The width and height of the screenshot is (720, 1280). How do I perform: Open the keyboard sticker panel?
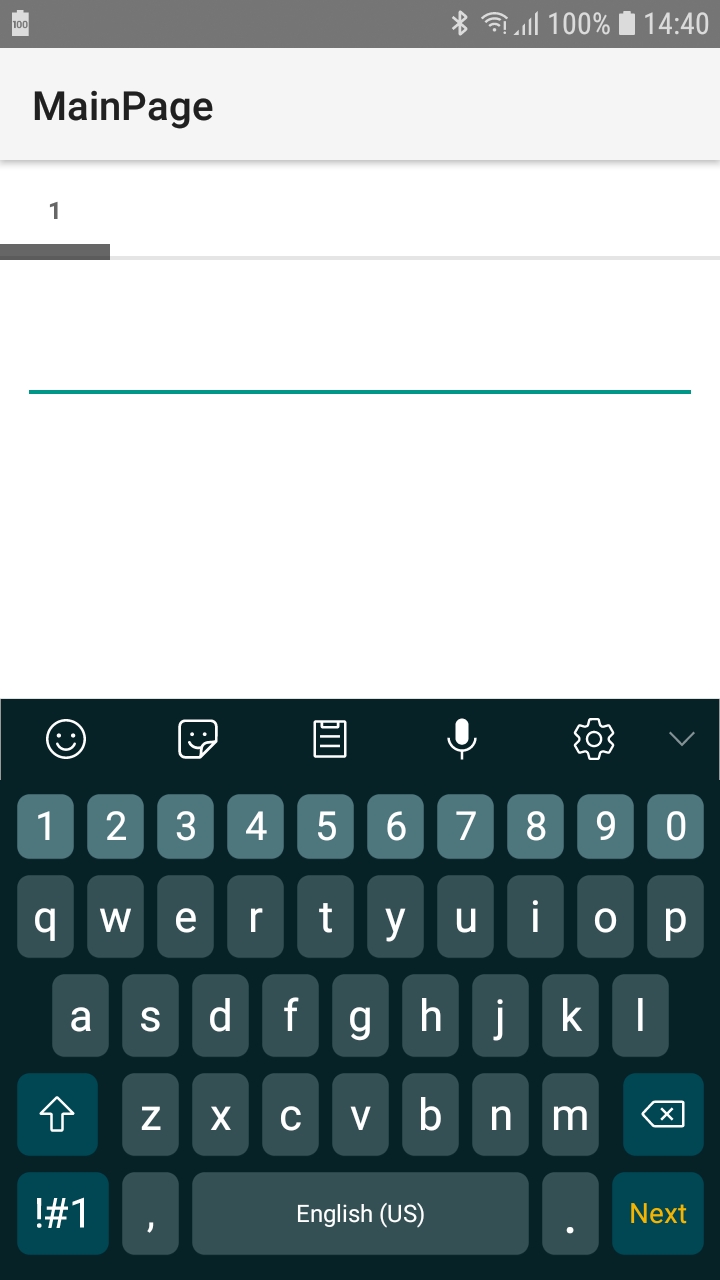click(x=198, y=739)
